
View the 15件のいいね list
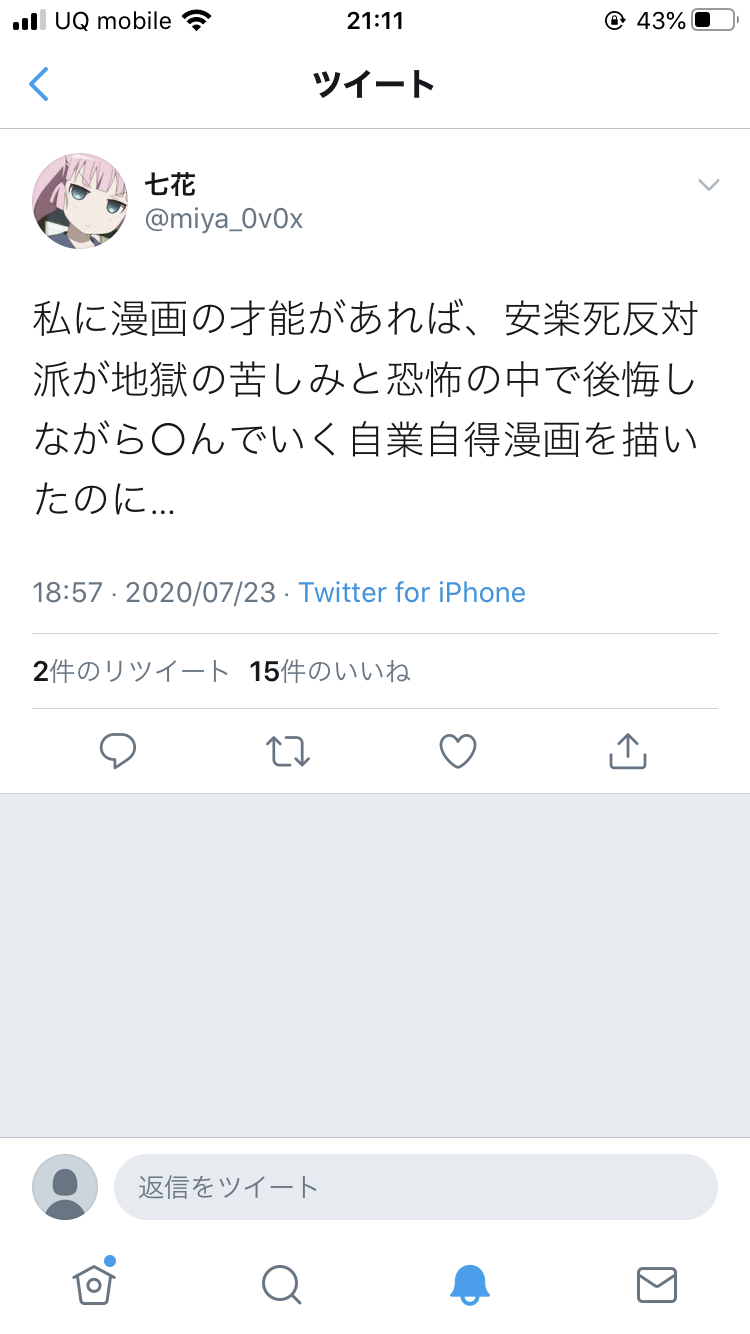tap(330, 671)
